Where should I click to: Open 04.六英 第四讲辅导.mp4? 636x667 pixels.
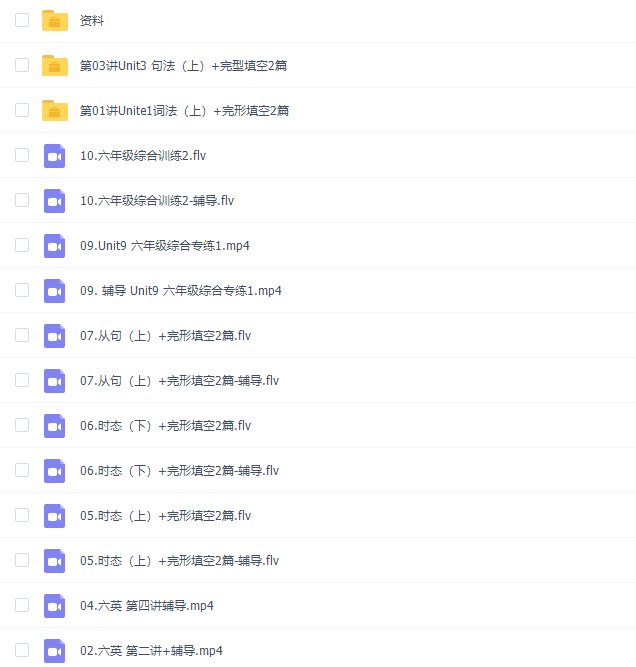click(x=146, y=605)
